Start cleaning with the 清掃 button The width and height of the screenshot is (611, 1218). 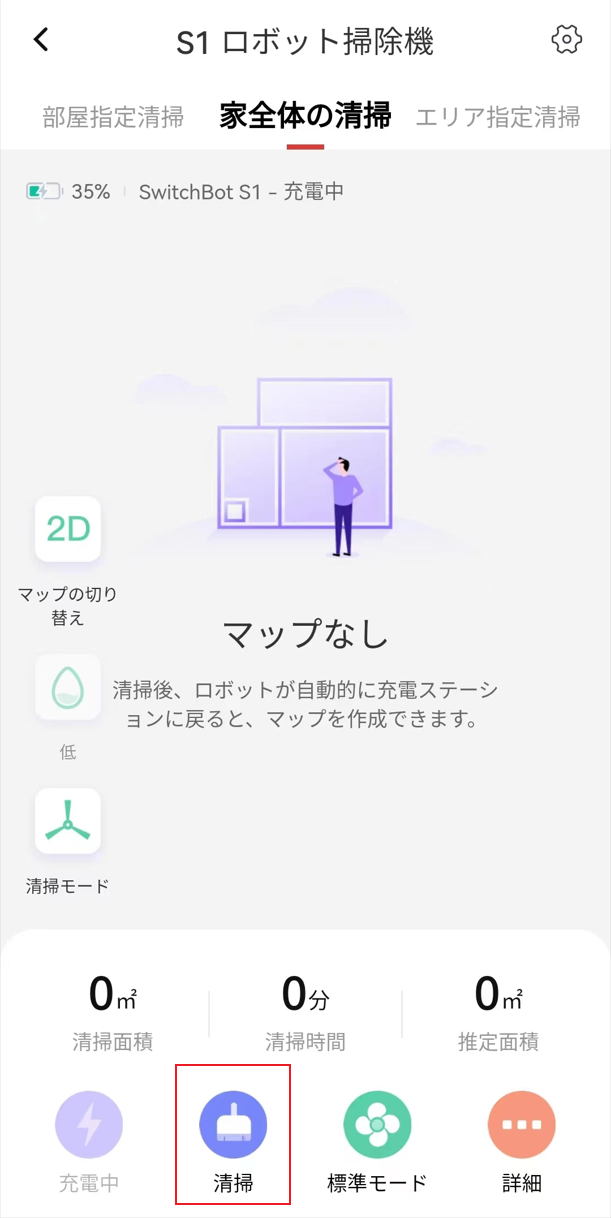[233, 1126]
